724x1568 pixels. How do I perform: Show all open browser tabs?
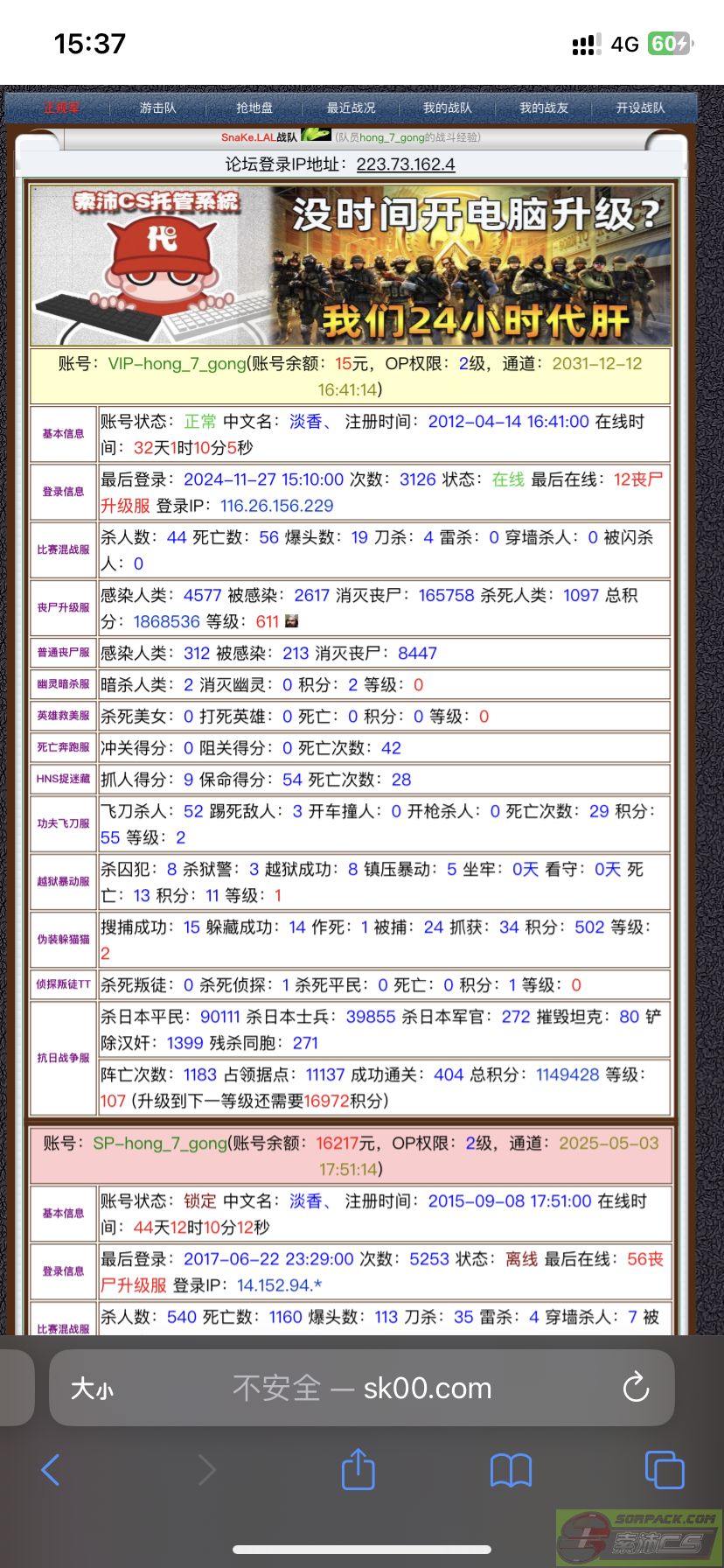[665, 1470]
